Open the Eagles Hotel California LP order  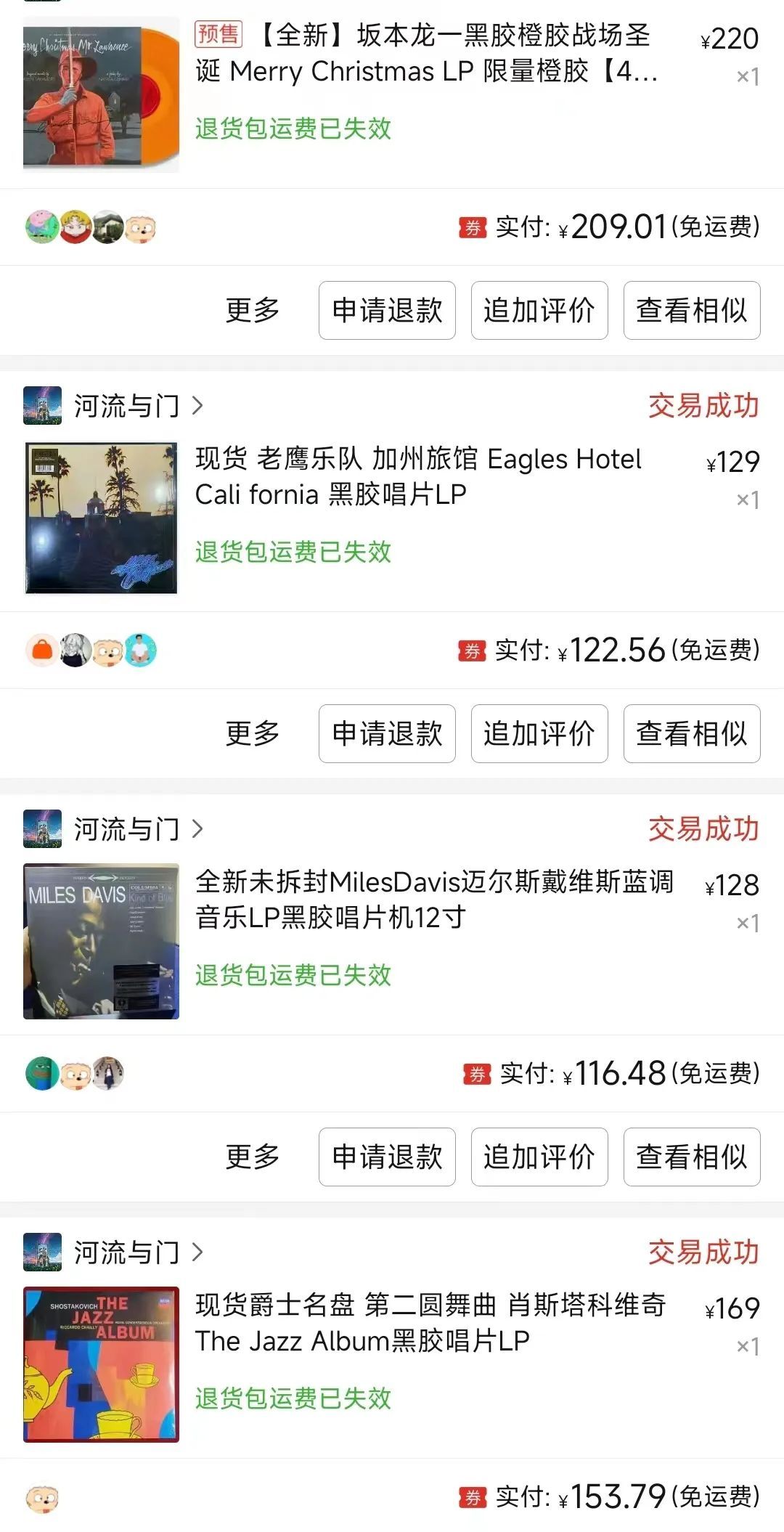(392, 518)
